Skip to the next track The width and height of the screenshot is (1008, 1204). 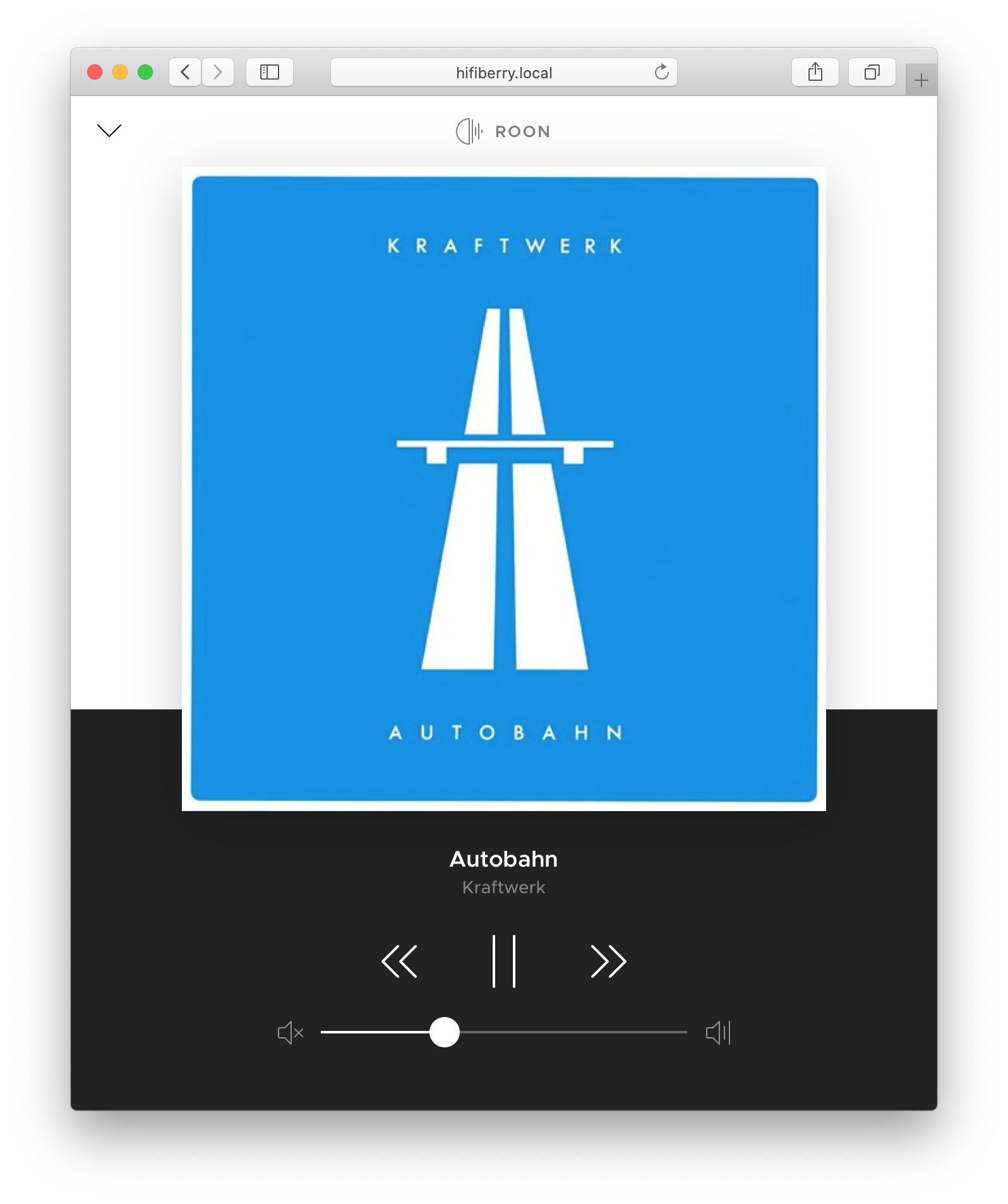(608, 961)
